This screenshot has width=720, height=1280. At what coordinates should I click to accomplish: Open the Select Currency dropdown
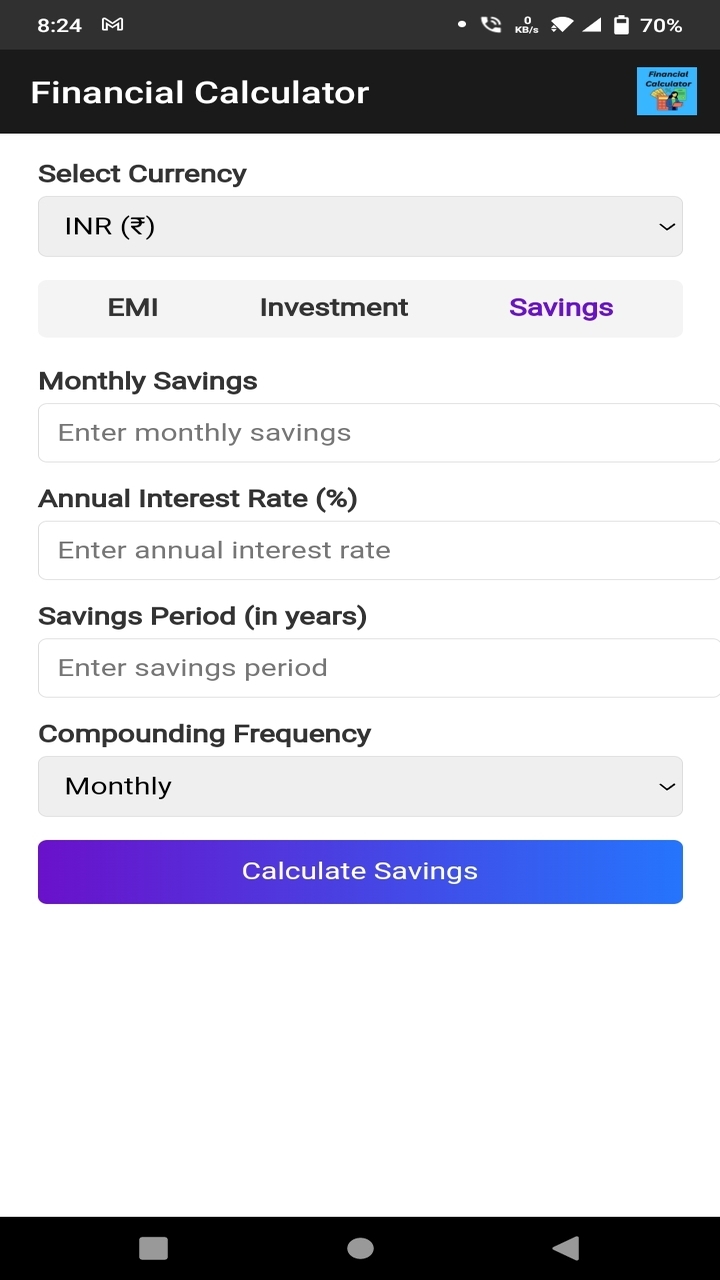tap(360, 226)
